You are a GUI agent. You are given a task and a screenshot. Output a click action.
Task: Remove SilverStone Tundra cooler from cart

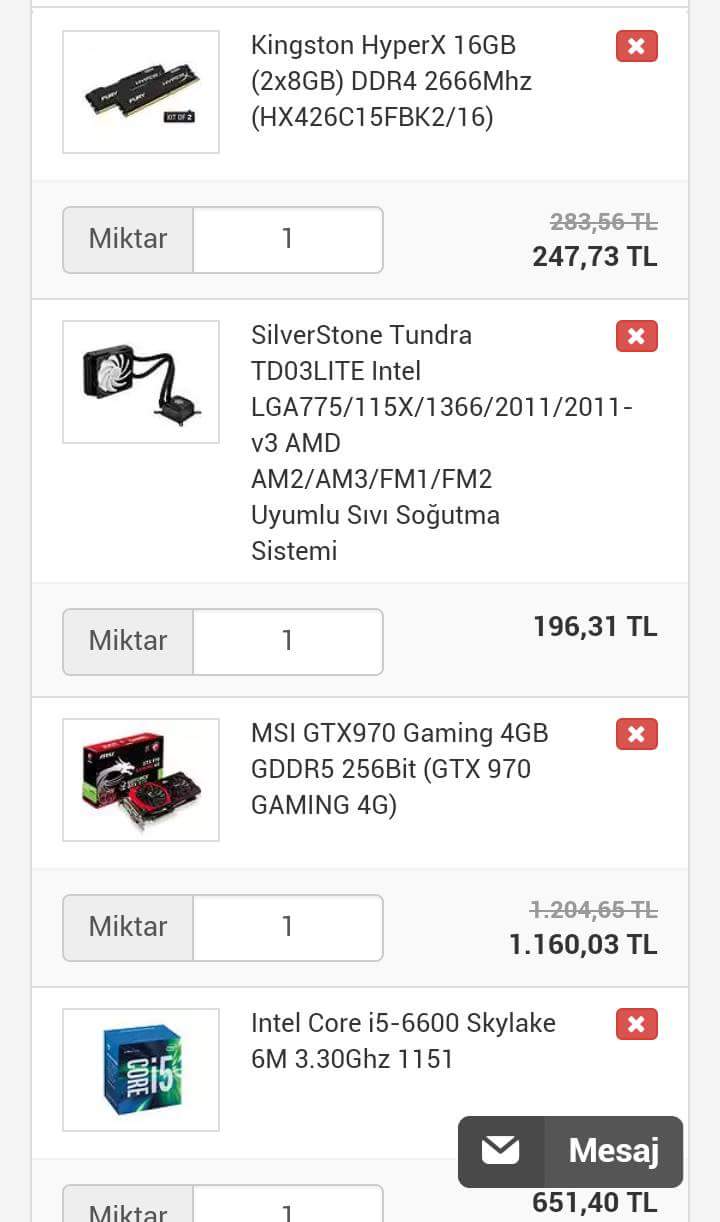(636, 336)
